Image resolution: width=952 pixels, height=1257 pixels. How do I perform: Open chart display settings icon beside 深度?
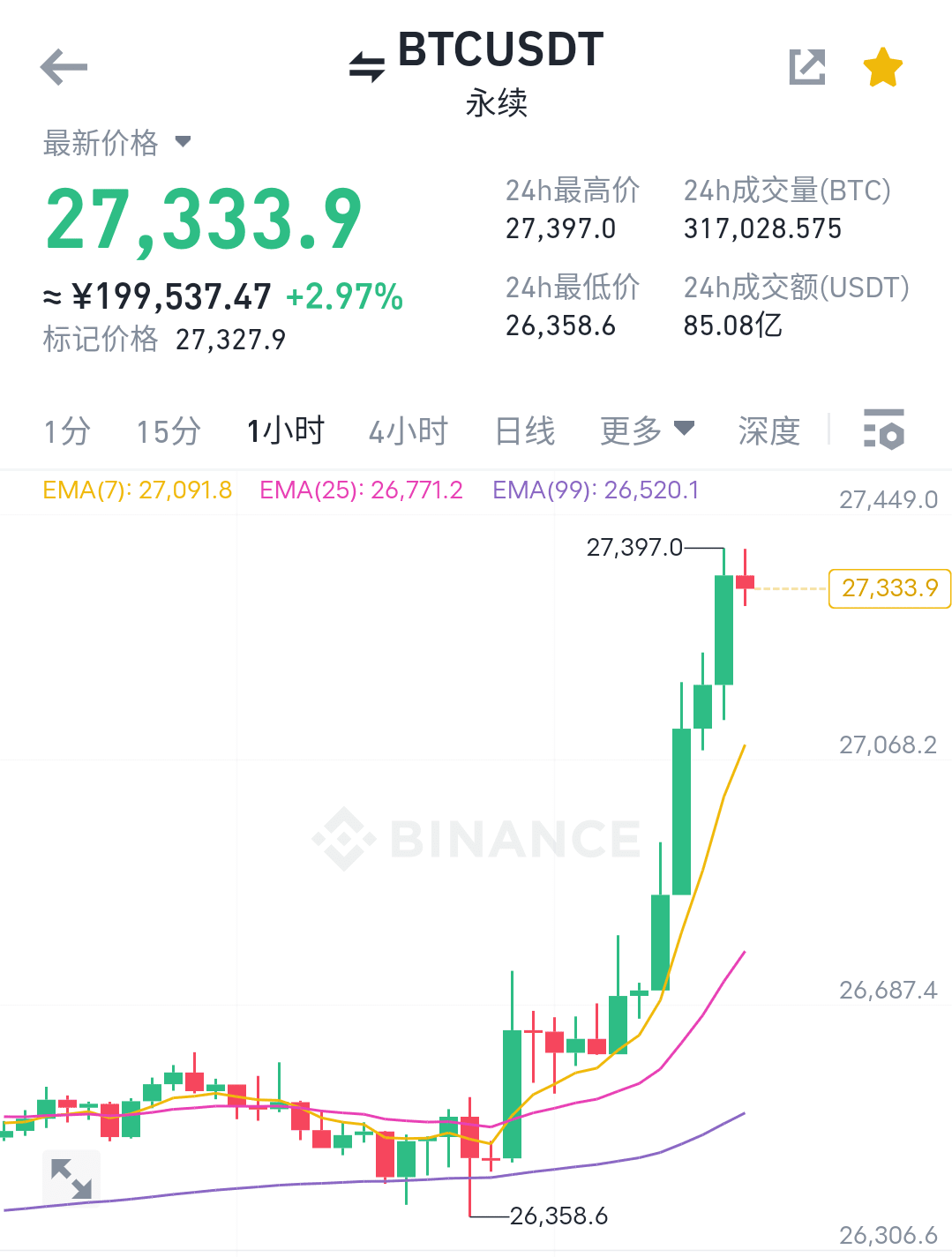(886, 431)
